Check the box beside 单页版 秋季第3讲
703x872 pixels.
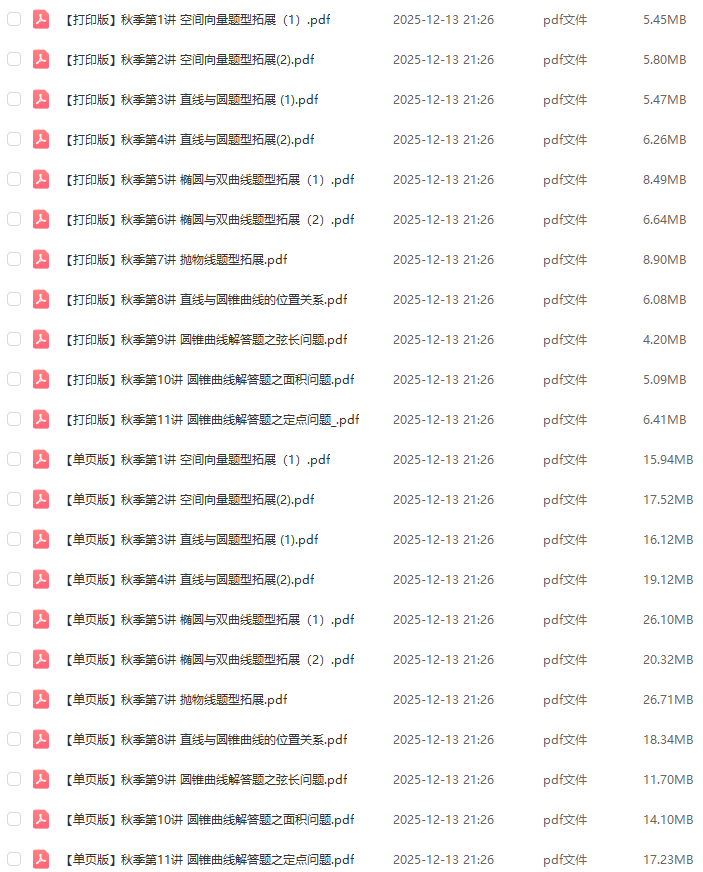pyautogui.click(x=14, y=539)
